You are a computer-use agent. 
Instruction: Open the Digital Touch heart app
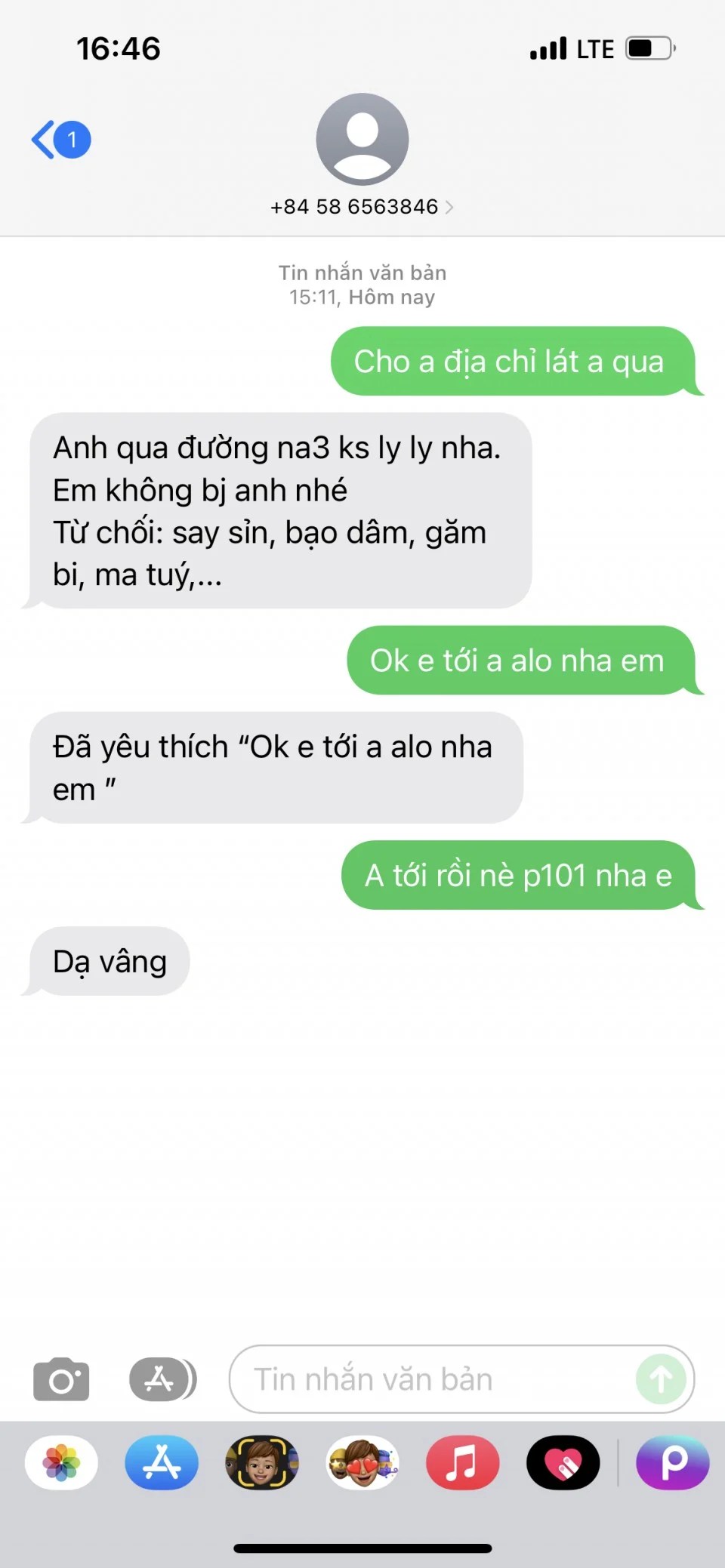[x=563, y=1462]
